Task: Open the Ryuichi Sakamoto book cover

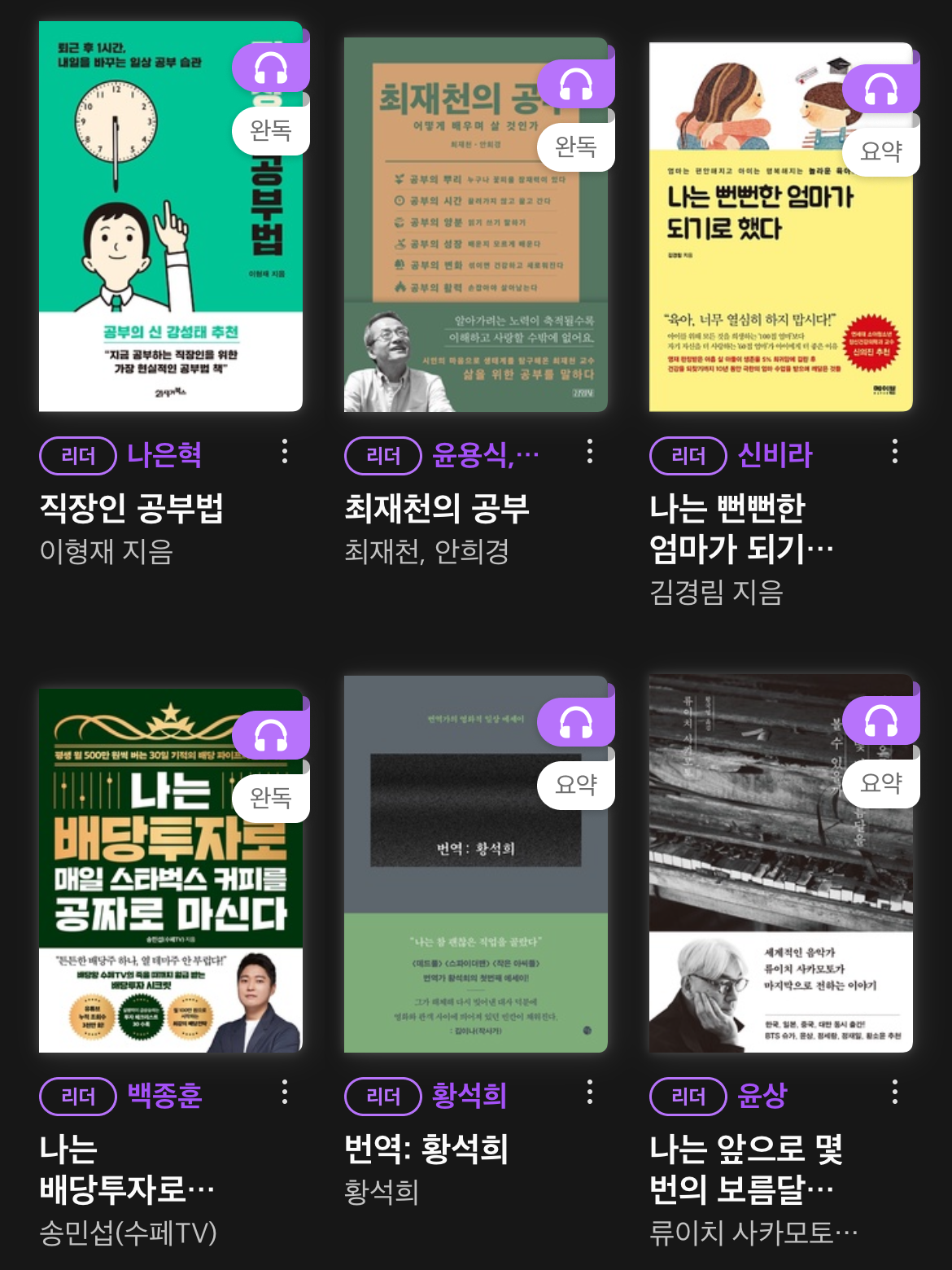Action: click(x=781, y=863)
